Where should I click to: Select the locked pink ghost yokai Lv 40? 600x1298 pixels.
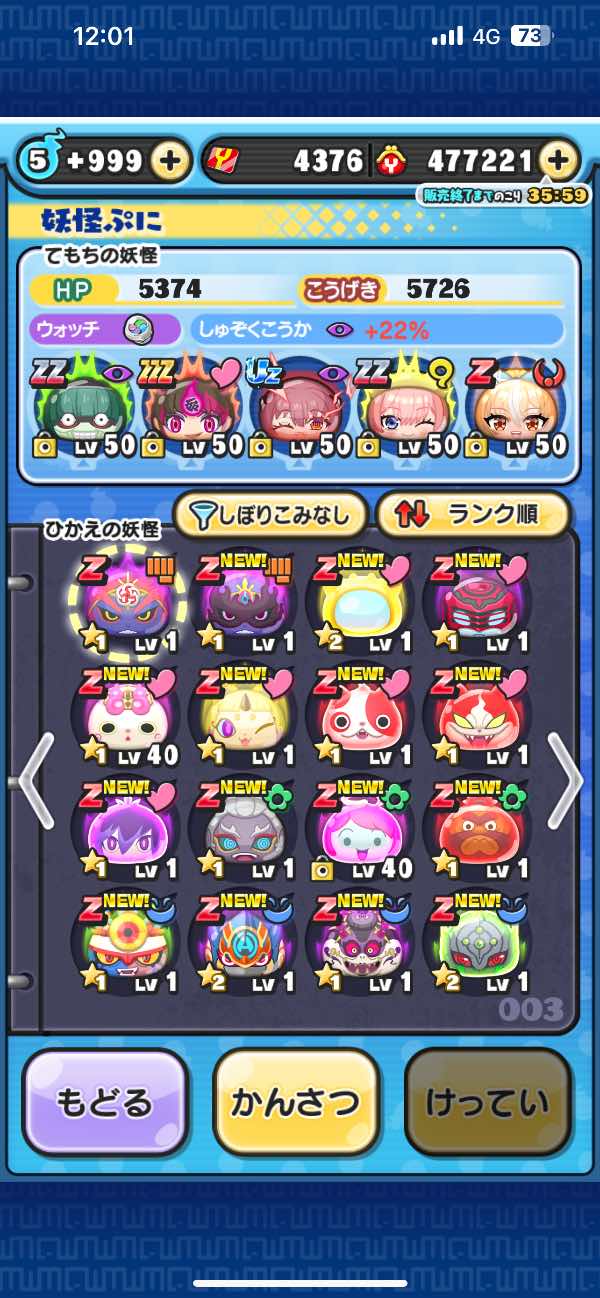(x=359, y=830)
